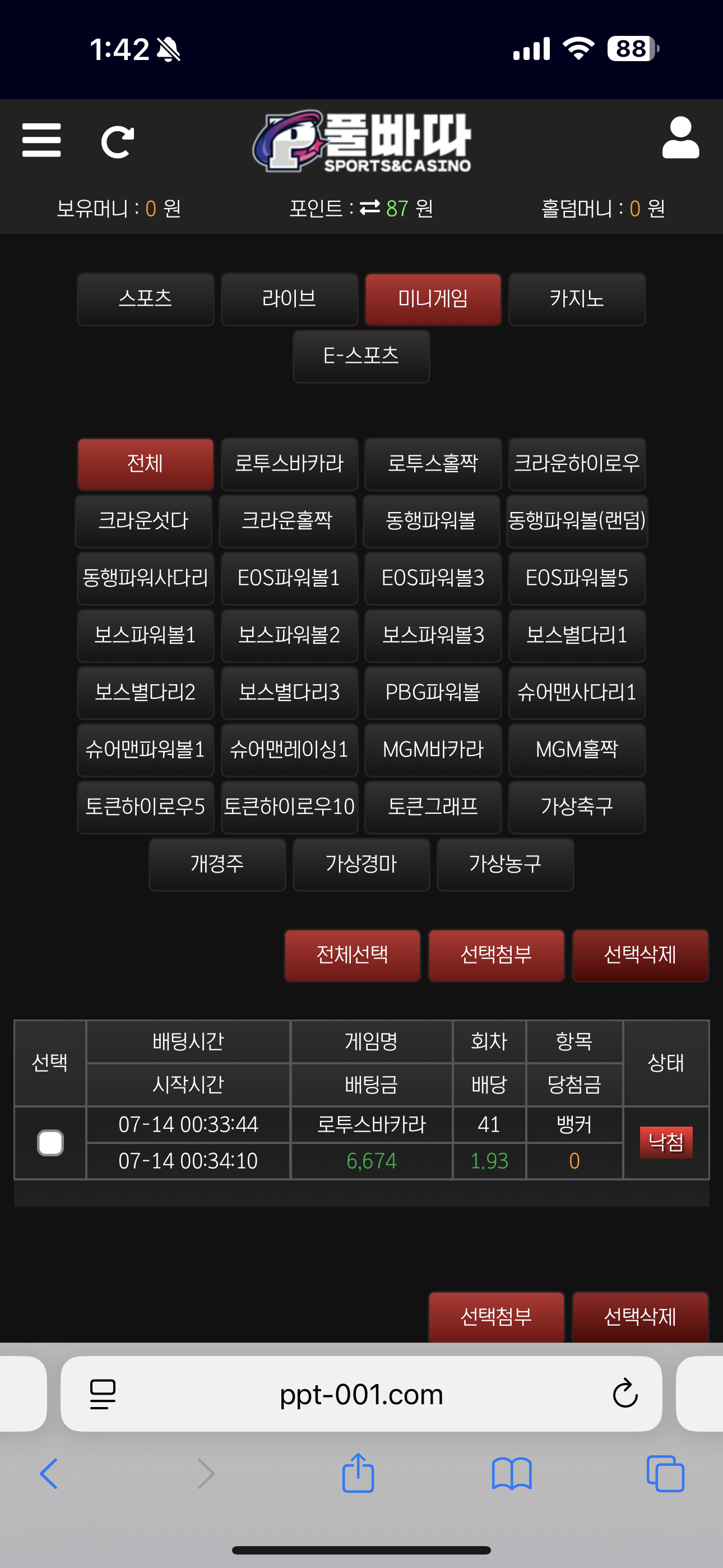Filter by 로투스바카라 game

289,464
